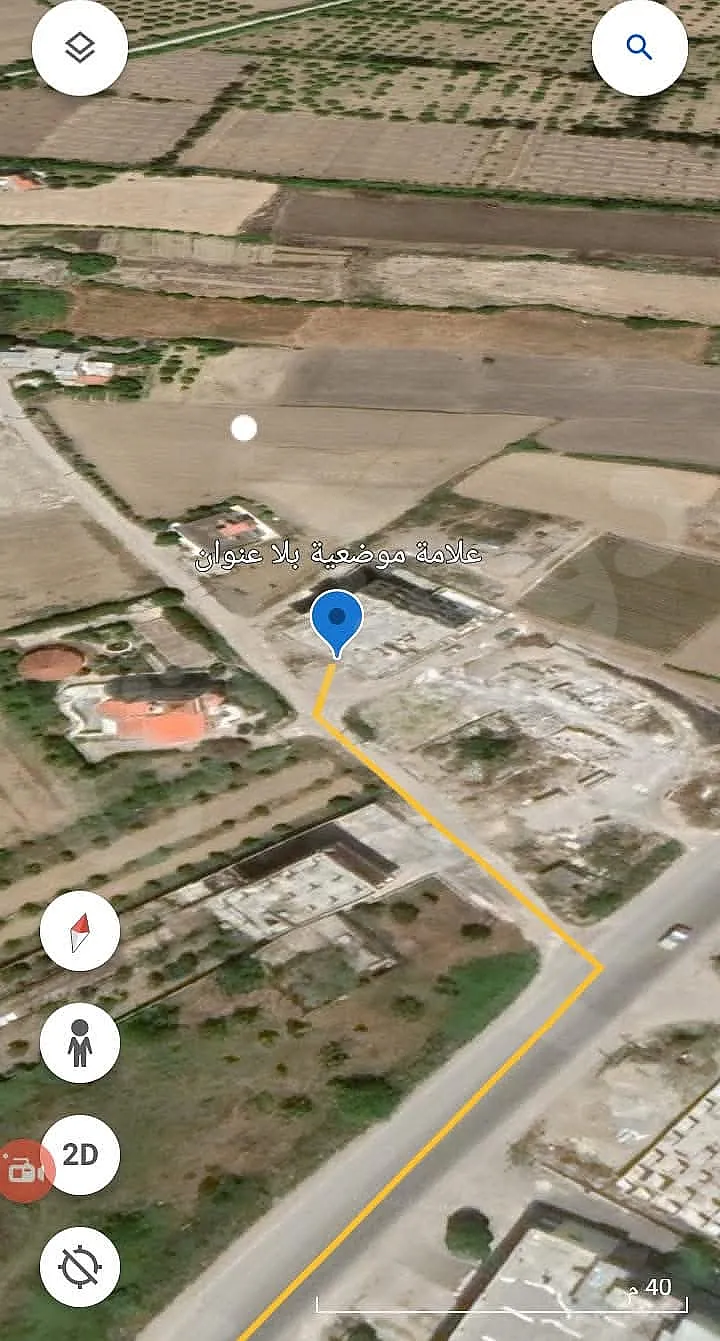The height and width of the screenshot is (1341, 720).
Task: Switch the map to 2D view
Action: click(x=80, y=1155)
